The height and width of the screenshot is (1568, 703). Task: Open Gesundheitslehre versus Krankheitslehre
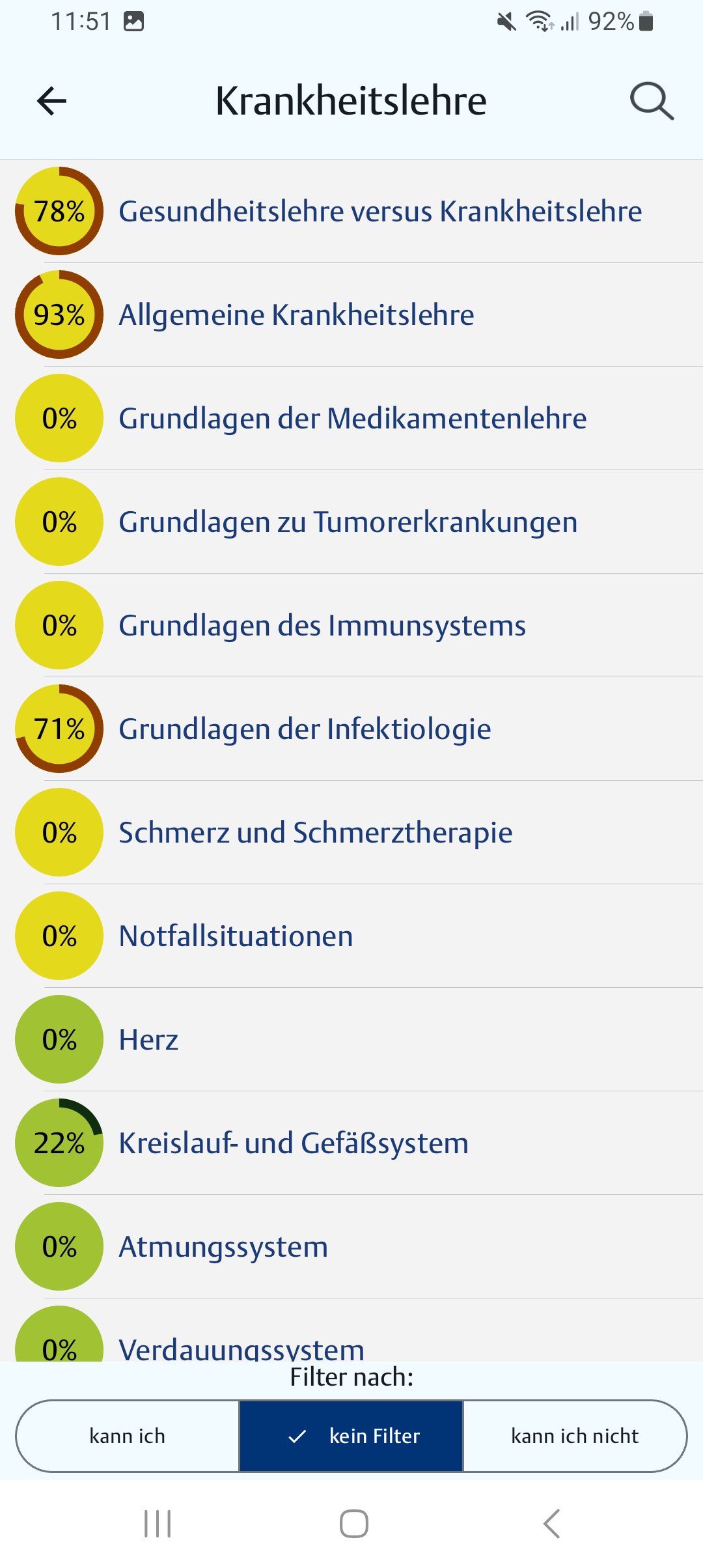pyautogui.click(x=379, y=212)
